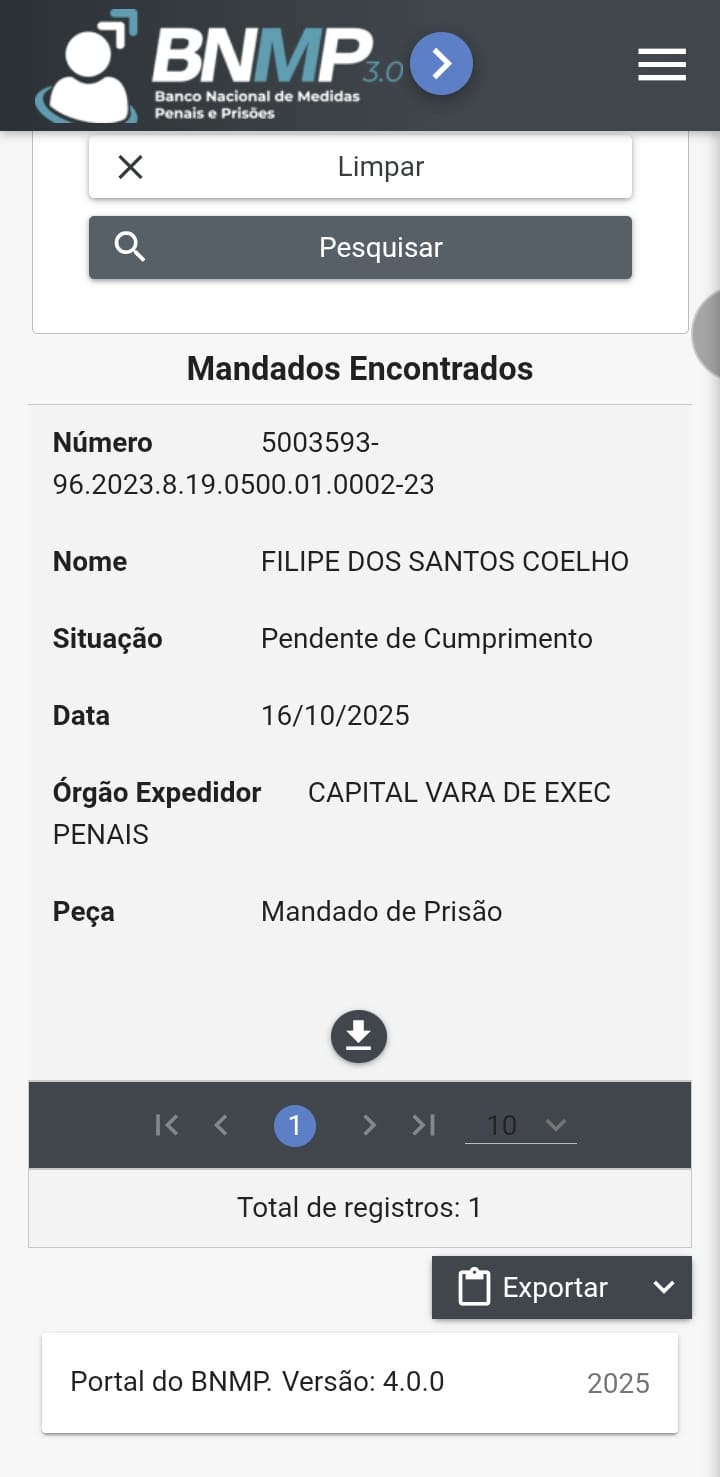The height and width of the screenshot is (1477, 720).
Task: Clear the search form with Limpar
Action: pyautogui.click(x=360, y=167)
